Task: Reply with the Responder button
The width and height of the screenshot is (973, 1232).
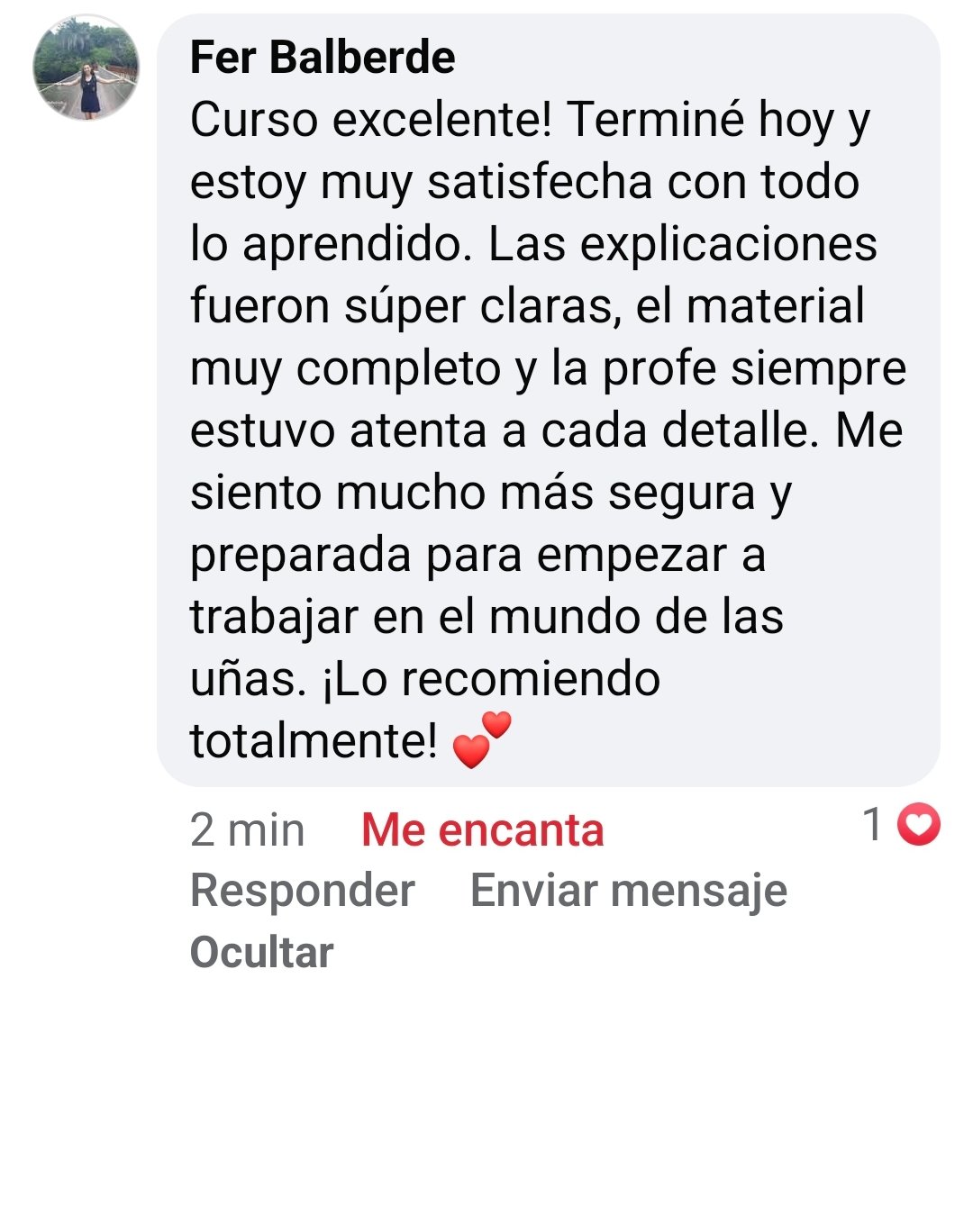Action: [x=303, y=891]
